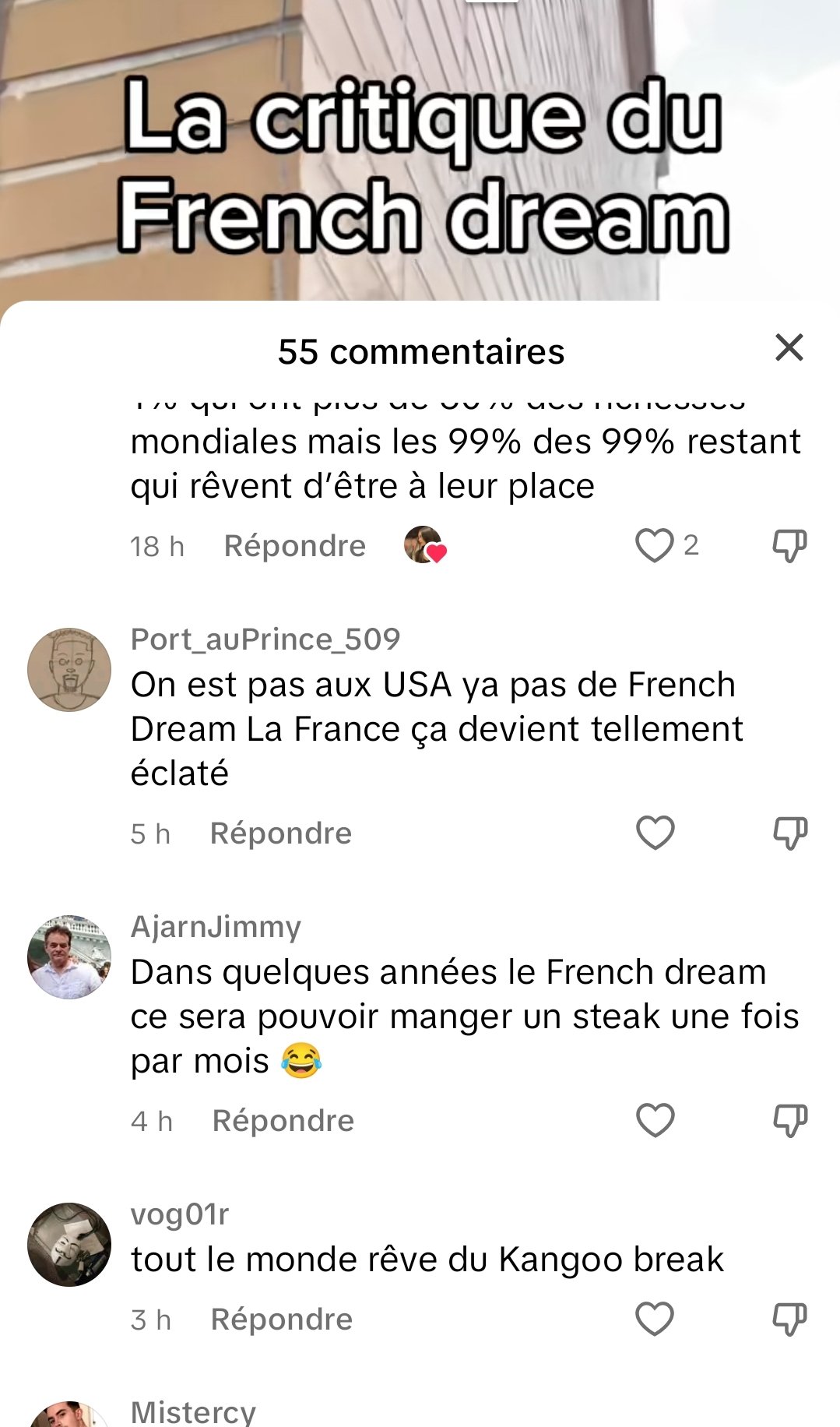The height and width of the screenshot is (1427, 840).
Task: Open vog01r's profile avatar
Action: 69,1244
